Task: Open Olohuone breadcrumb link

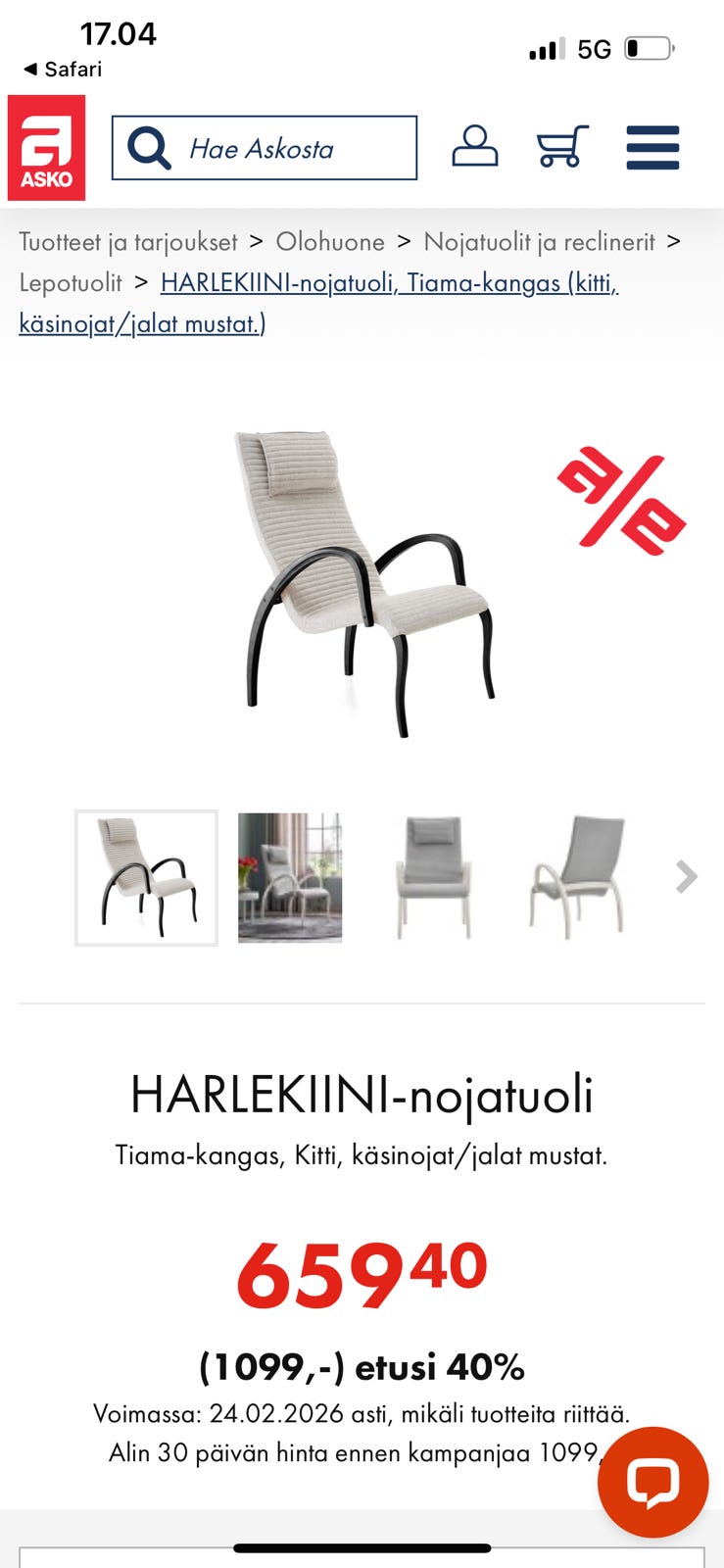Action: click(330, 242)
